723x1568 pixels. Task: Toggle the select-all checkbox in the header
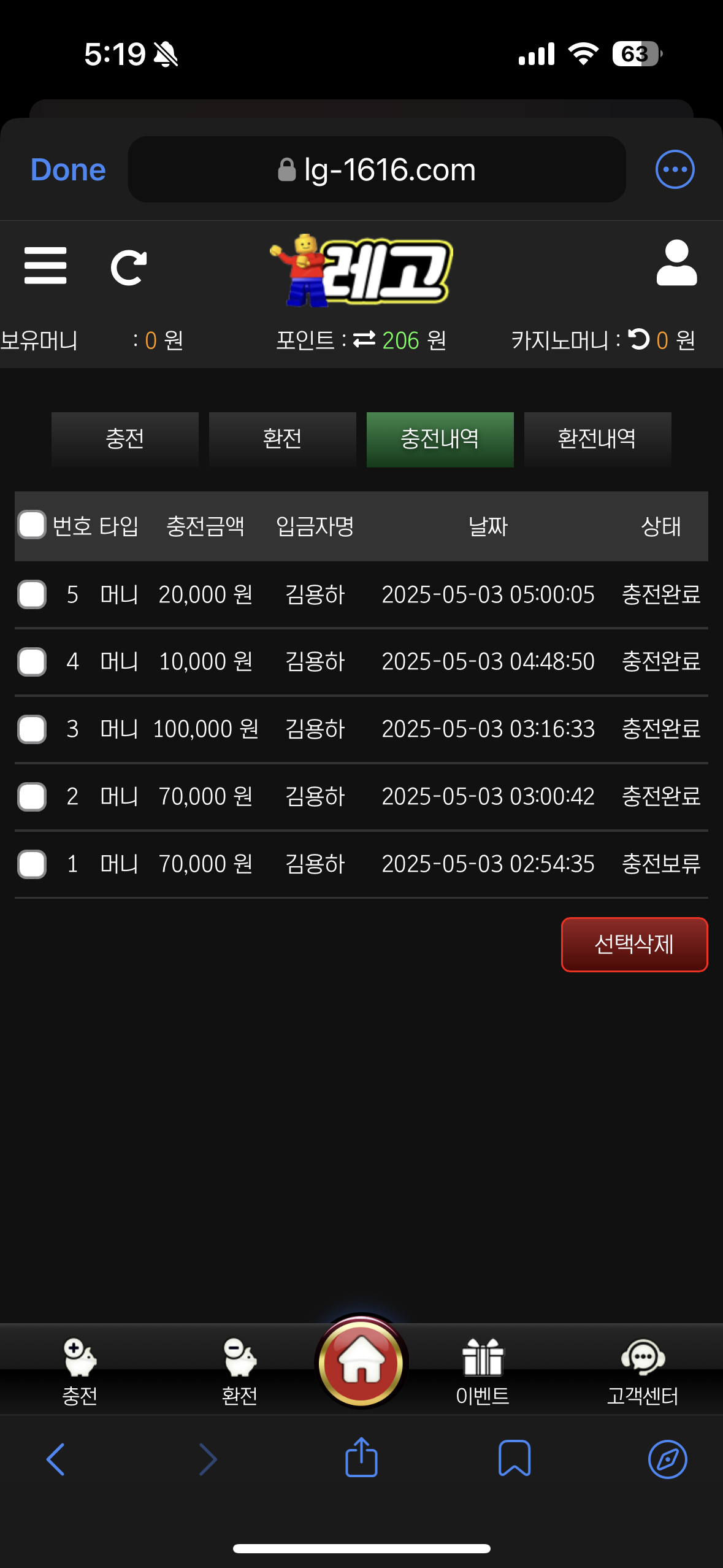point(32,525)
